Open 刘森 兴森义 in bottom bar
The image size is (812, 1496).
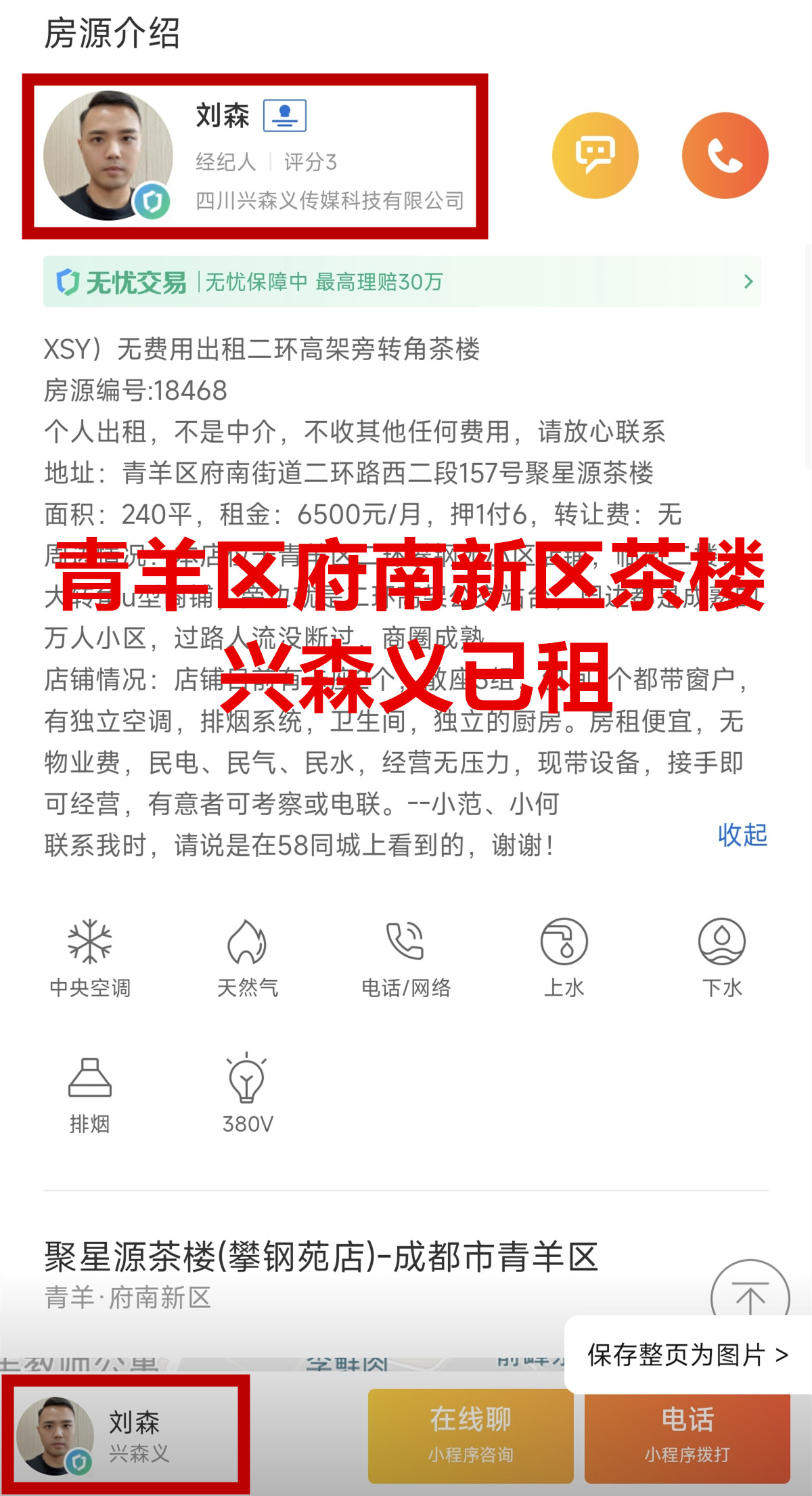[x=126, y=1435]
